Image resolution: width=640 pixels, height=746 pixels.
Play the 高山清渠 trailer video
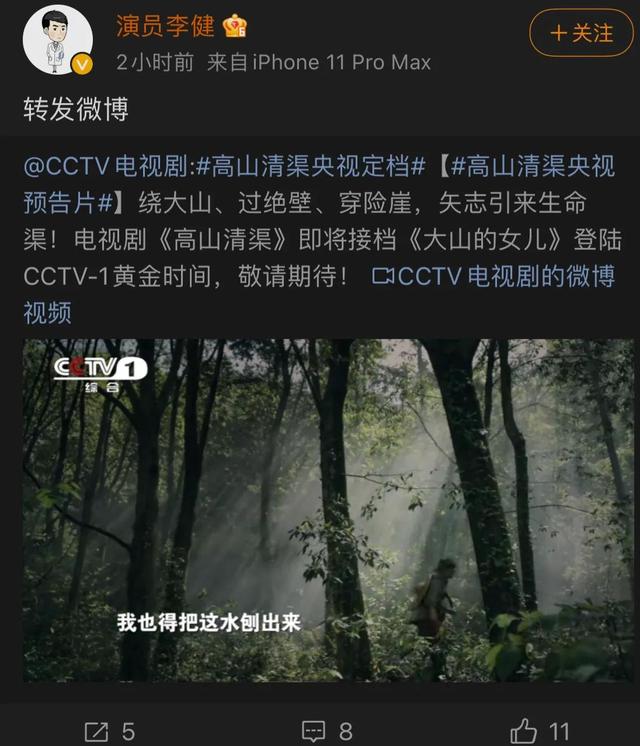tap(328, 511)
